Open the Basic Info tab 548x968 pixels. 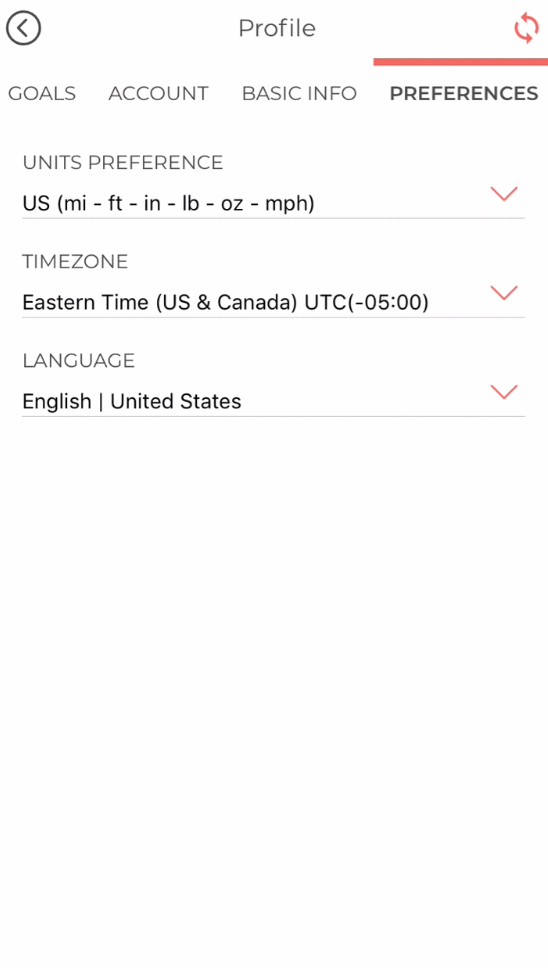click(299, 93)
